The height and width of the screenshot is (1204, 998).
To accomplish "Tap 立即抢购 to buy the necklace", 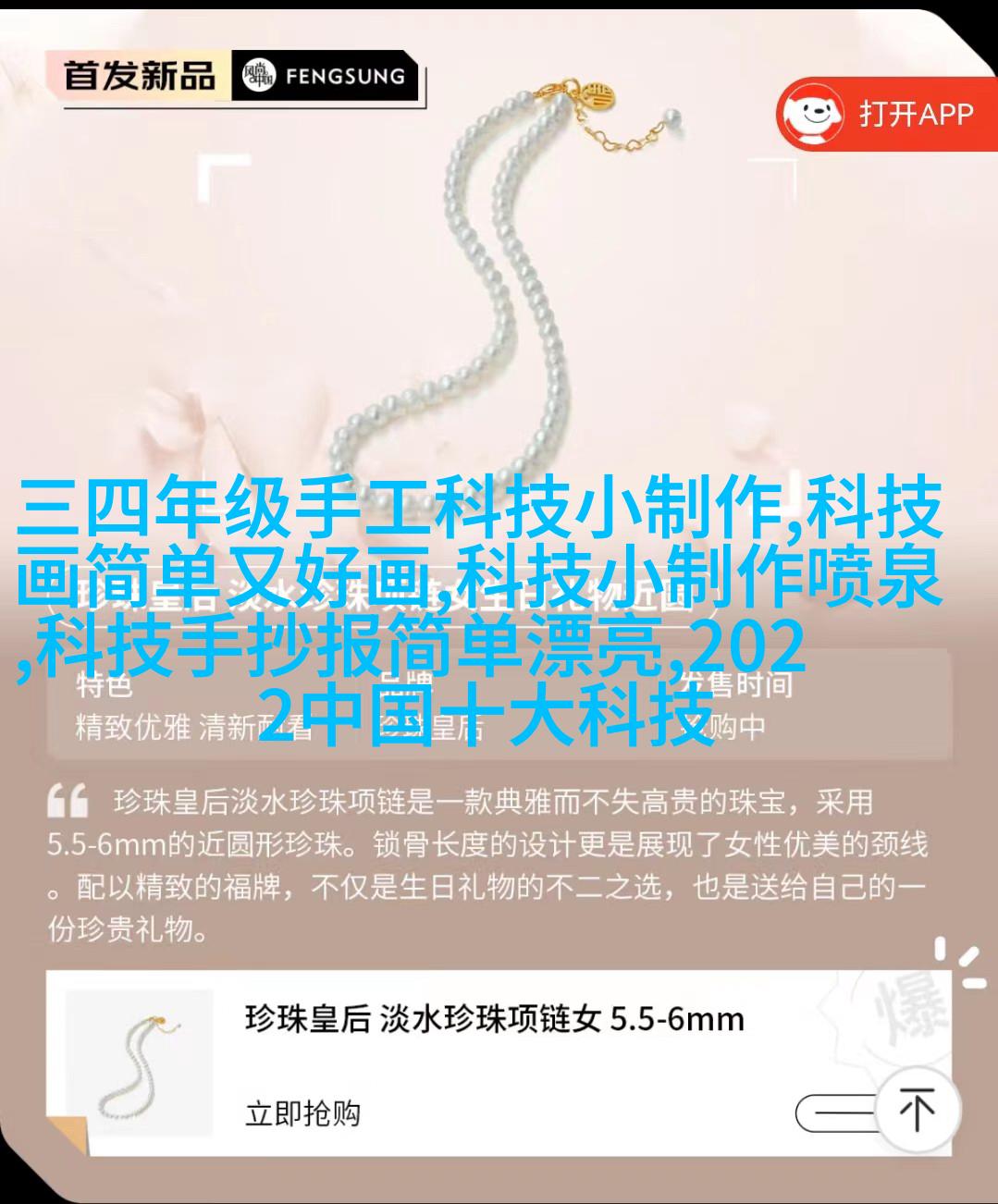I will pos(302,1112).
